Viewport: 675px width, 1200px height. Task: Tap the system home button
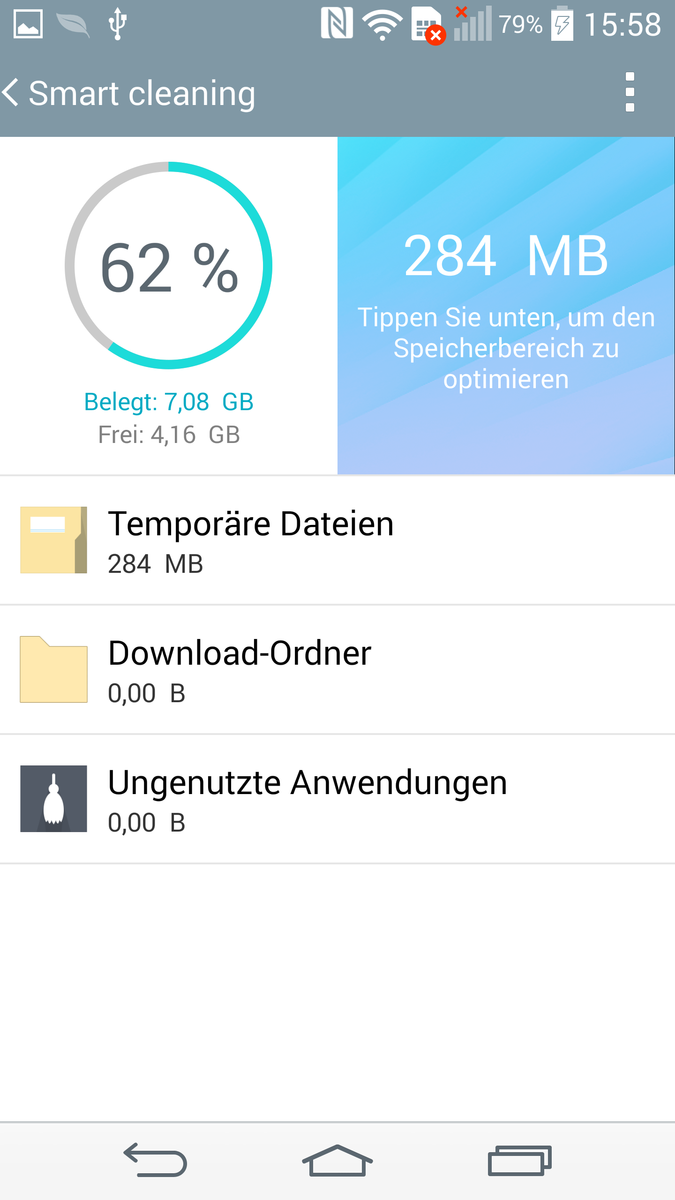(x=337, y=1161)
